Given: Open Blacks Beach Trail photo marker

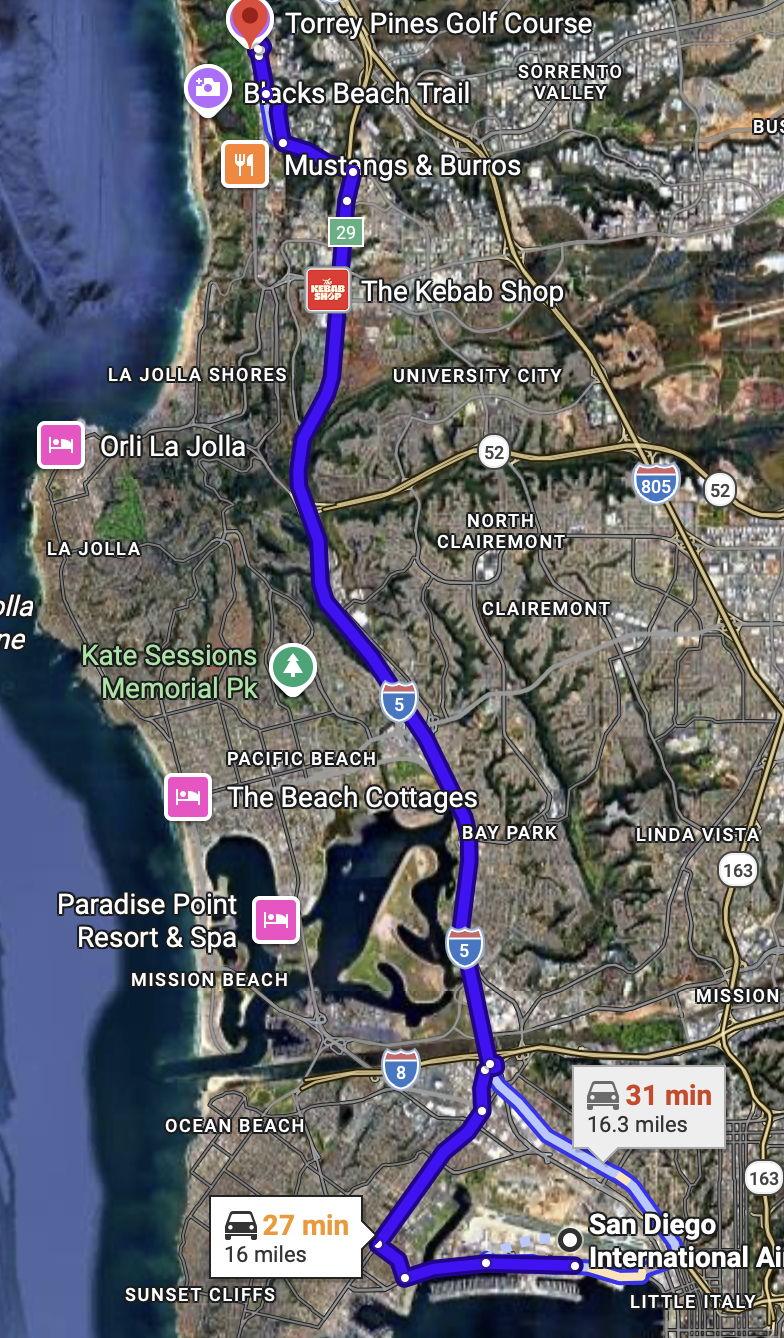Looking at the screenshot, I should [208, 89].
